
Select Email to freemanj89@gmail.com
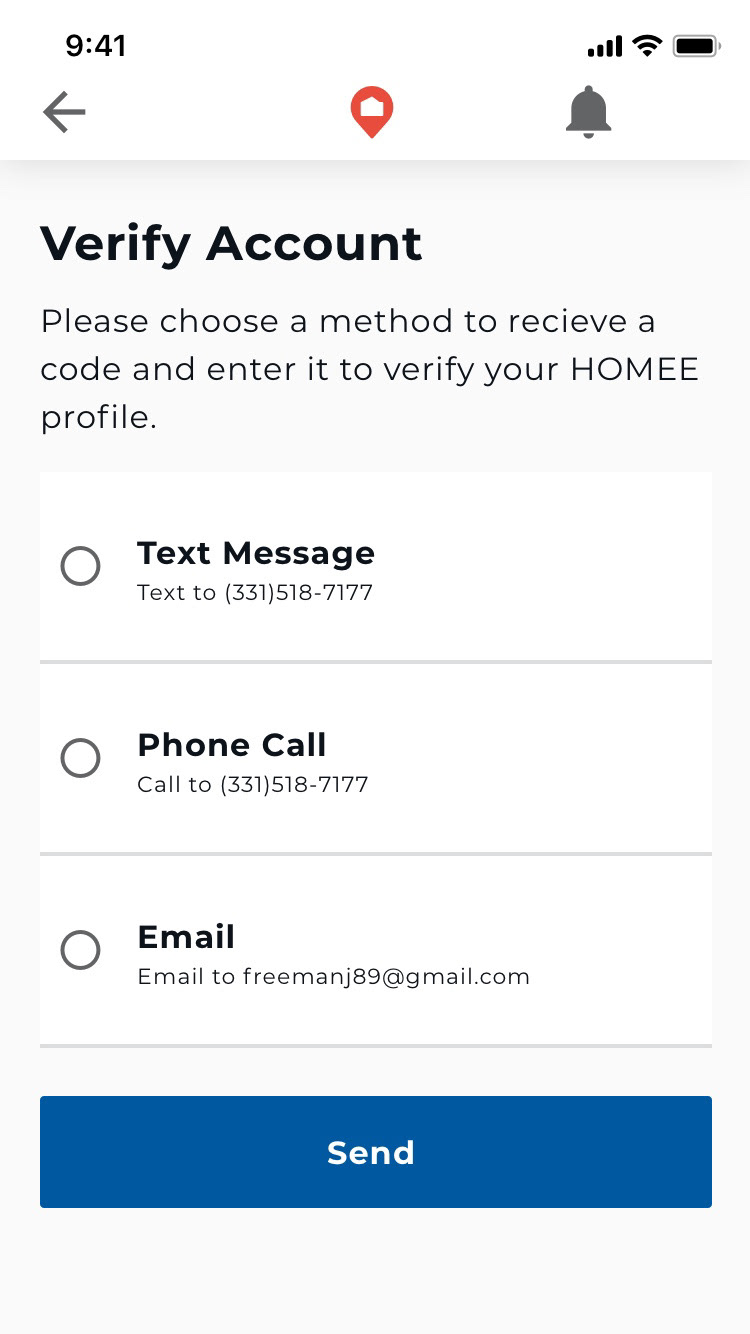pos(376,951)
